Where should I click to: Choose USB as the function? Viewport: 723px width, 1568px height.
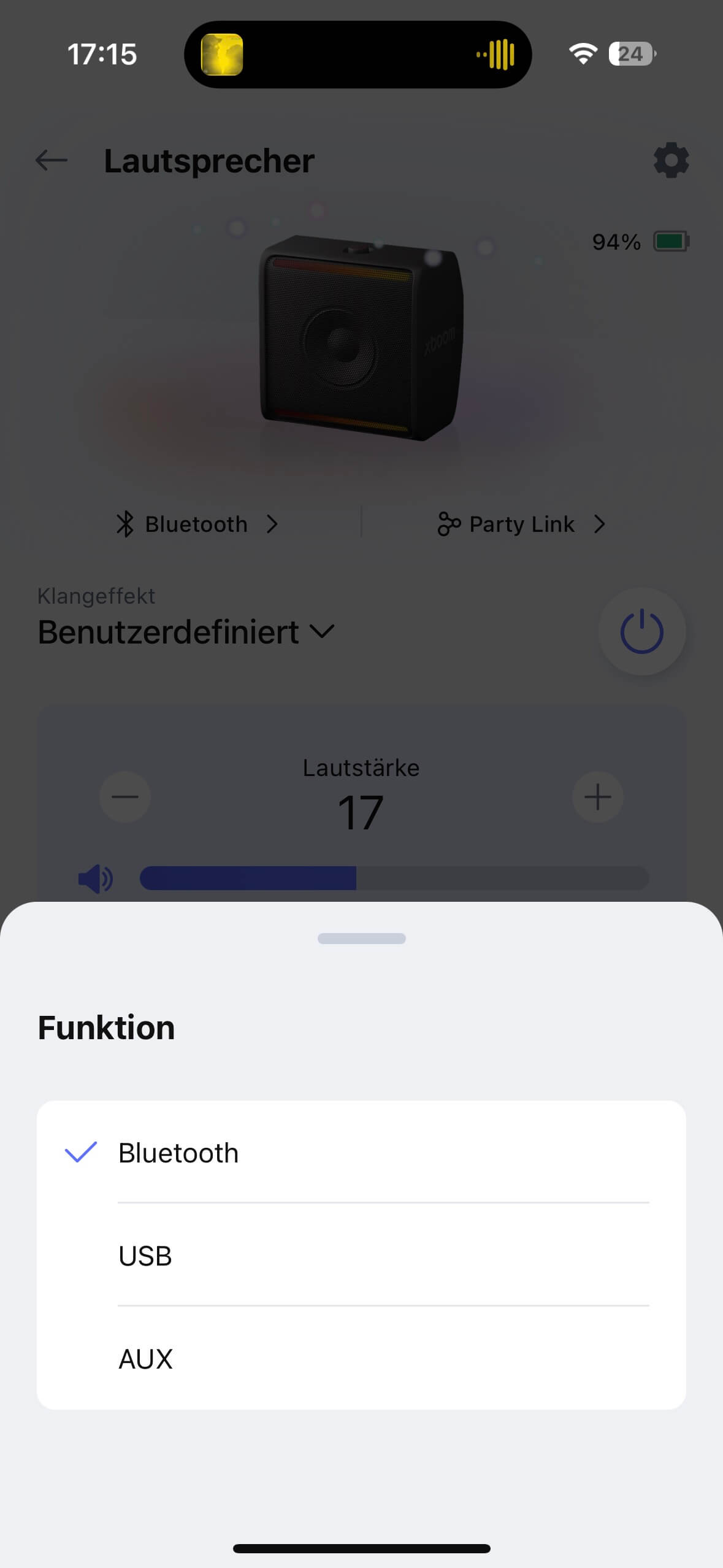point(361,1256)
